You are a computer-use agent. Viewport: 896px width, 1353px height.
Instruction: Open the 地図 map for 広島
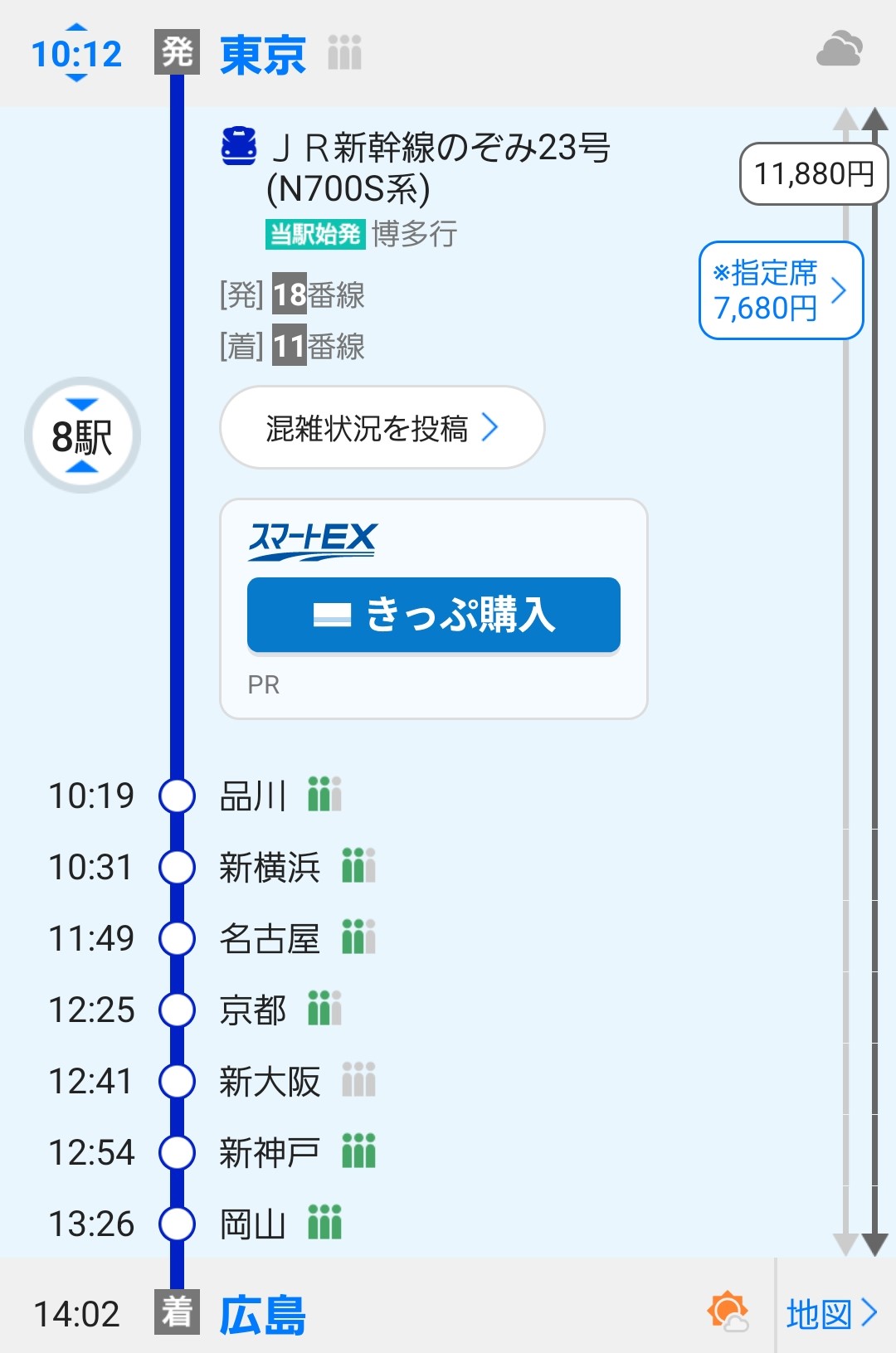[831, 1313]
